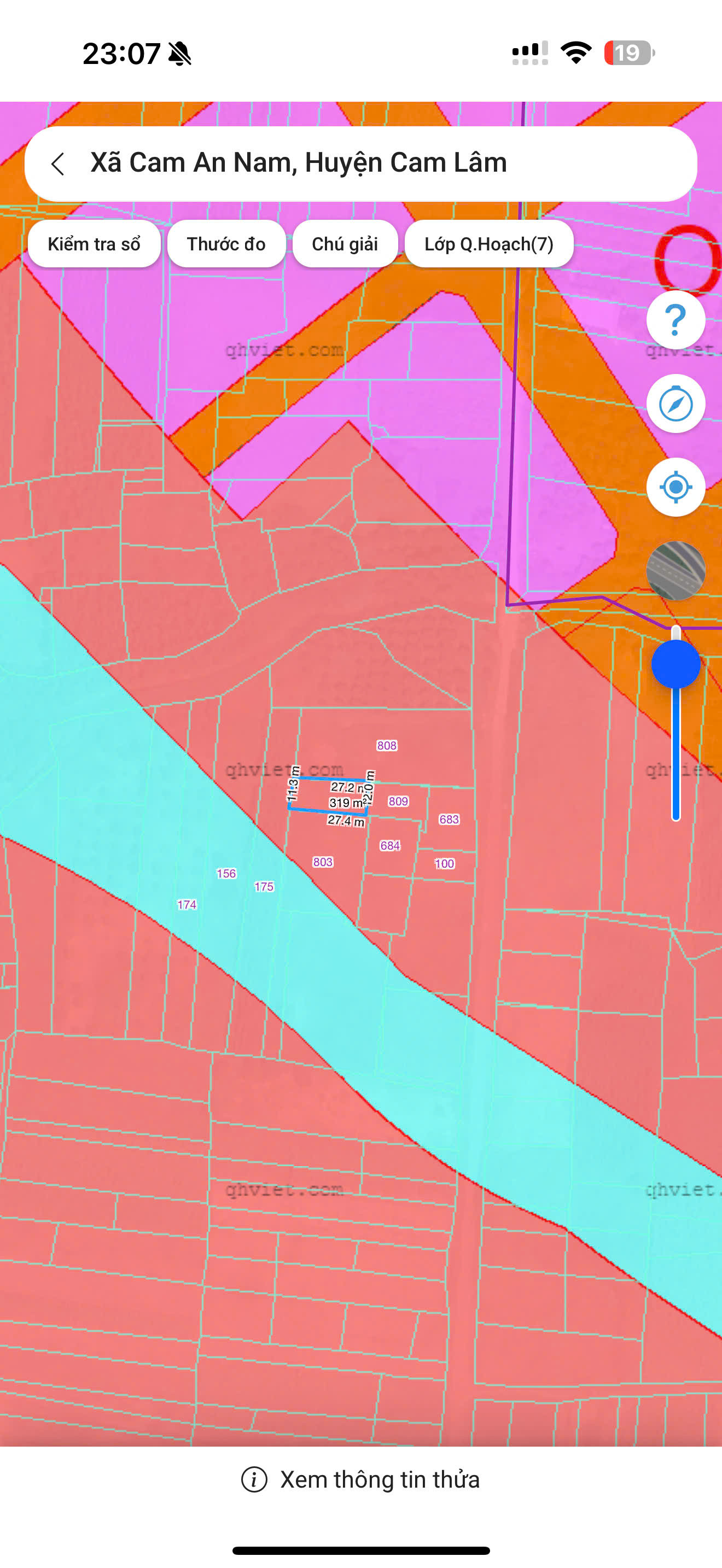Tap the Xã Cam An Nam search field
The height and width of the screenshot is (1568, 722).
360,163
